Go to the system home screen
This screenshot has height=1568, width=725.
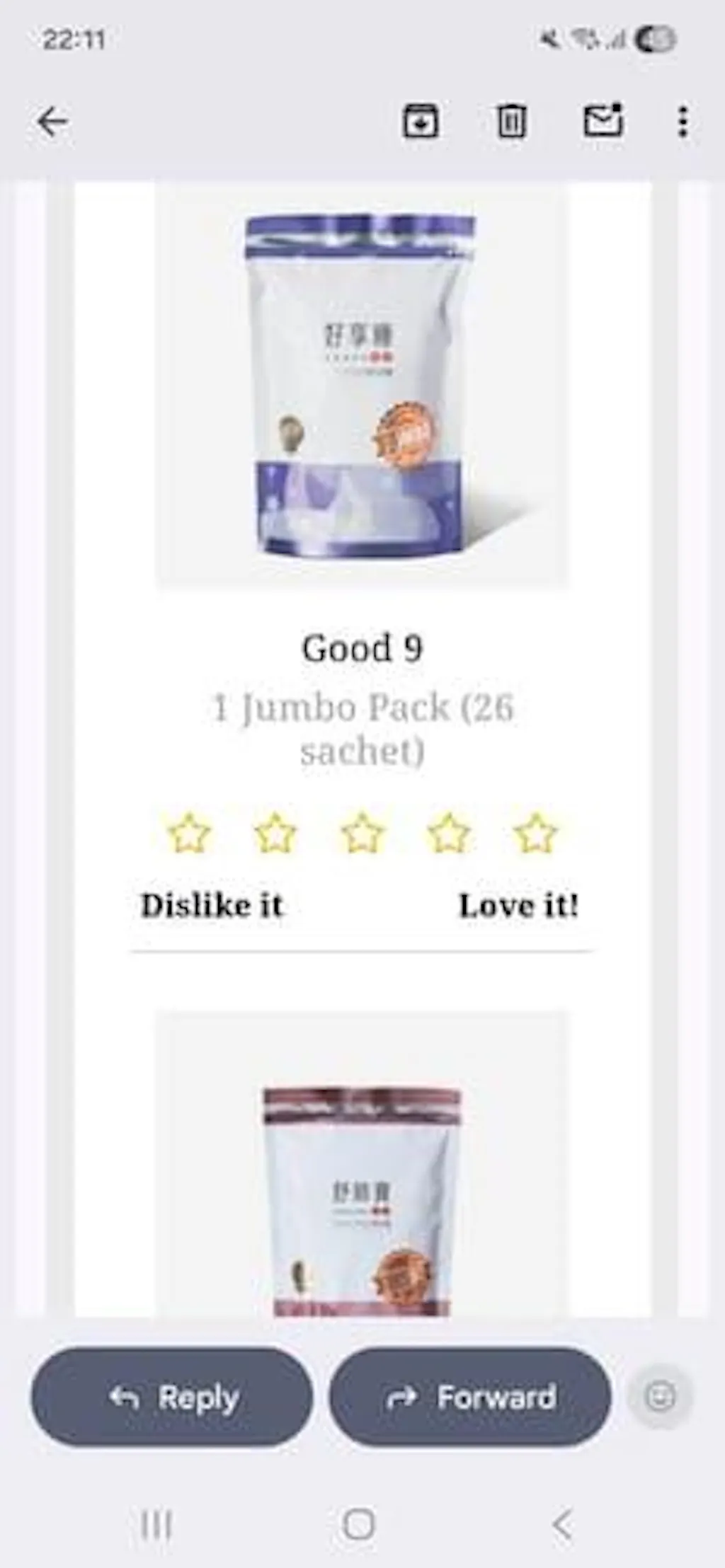358,1523
